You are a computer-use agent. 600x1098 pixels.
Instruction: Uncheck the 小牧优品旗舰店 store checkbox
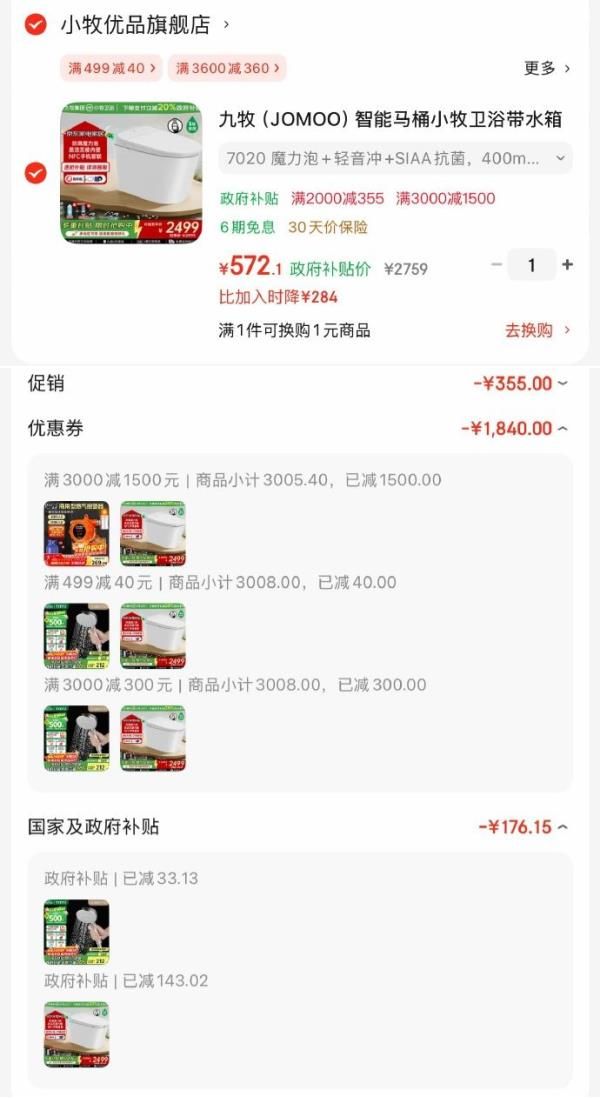tap(36, 24)
